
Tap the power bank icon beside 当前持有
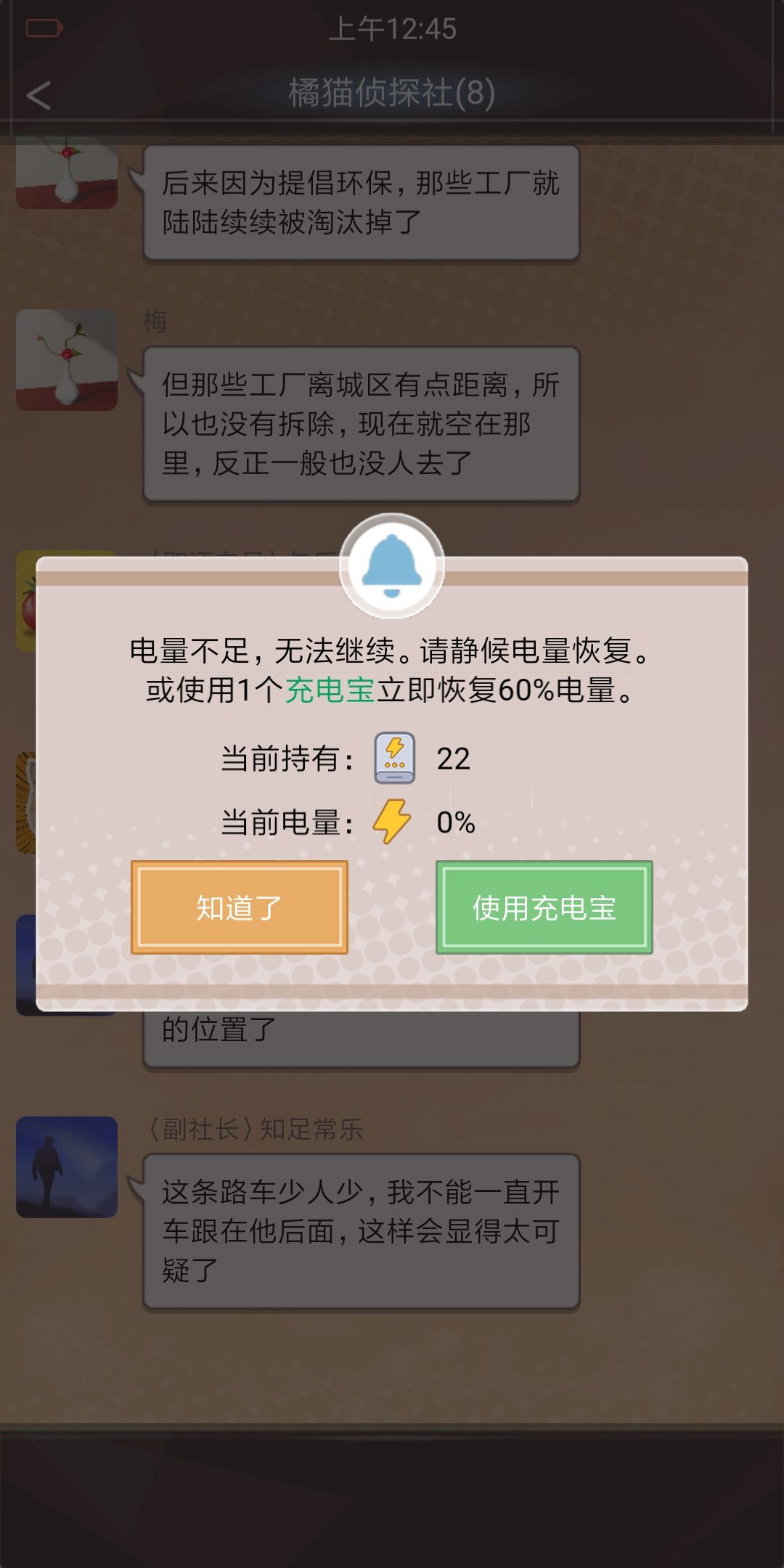396,759
